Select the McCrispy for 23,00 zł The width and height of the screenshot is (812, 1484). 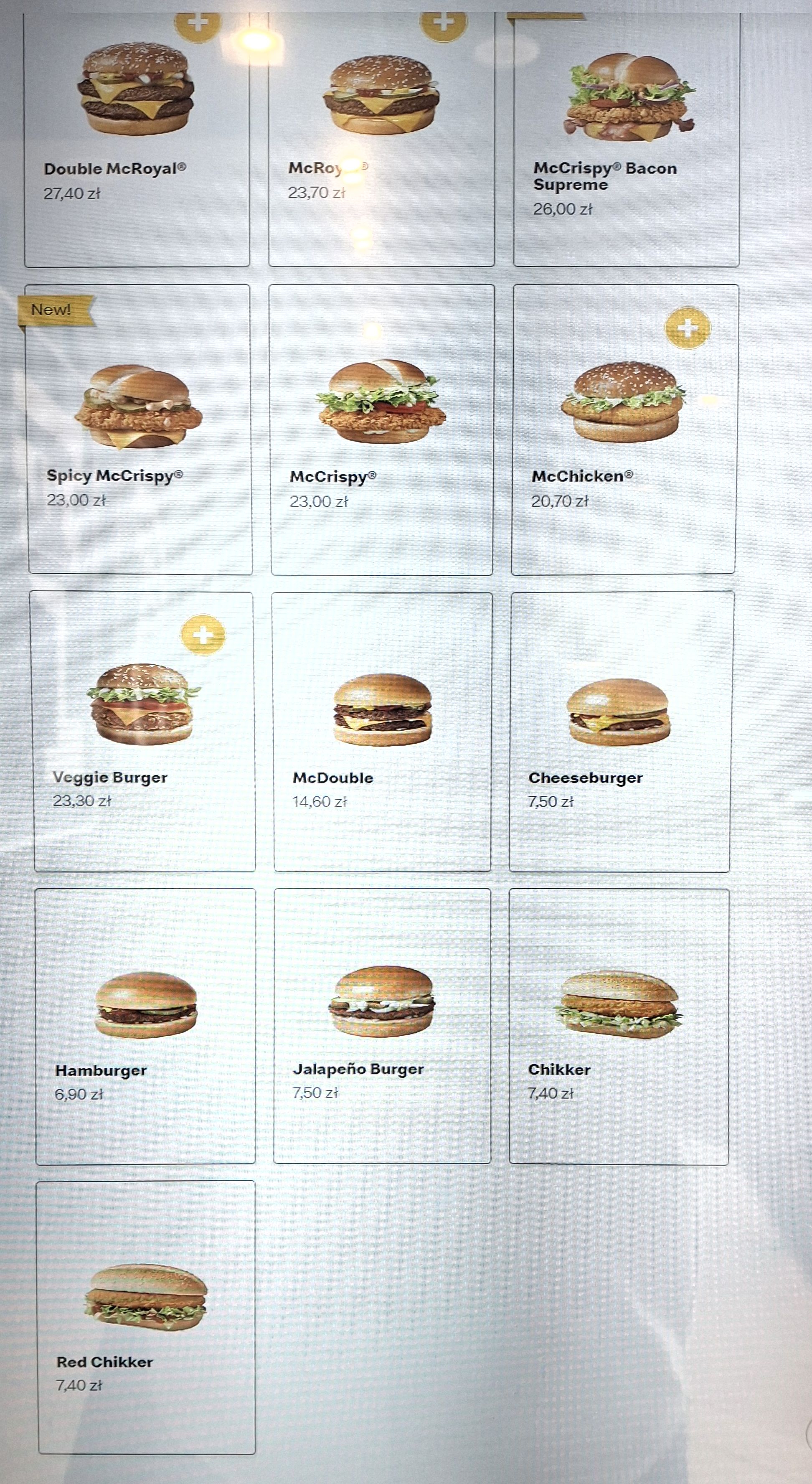tap(381, 429)
